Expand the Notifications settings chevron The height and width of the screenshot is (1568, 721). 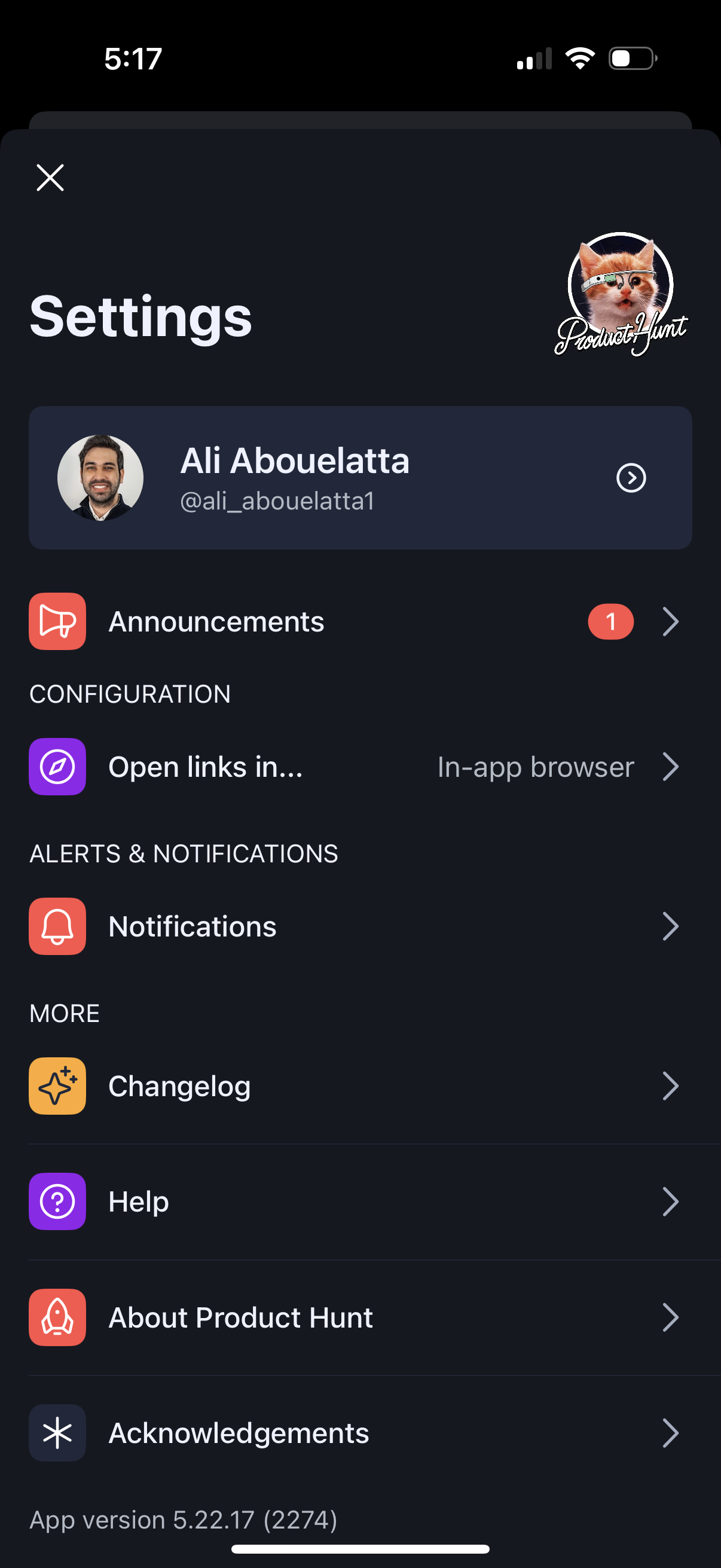point(671,926)
